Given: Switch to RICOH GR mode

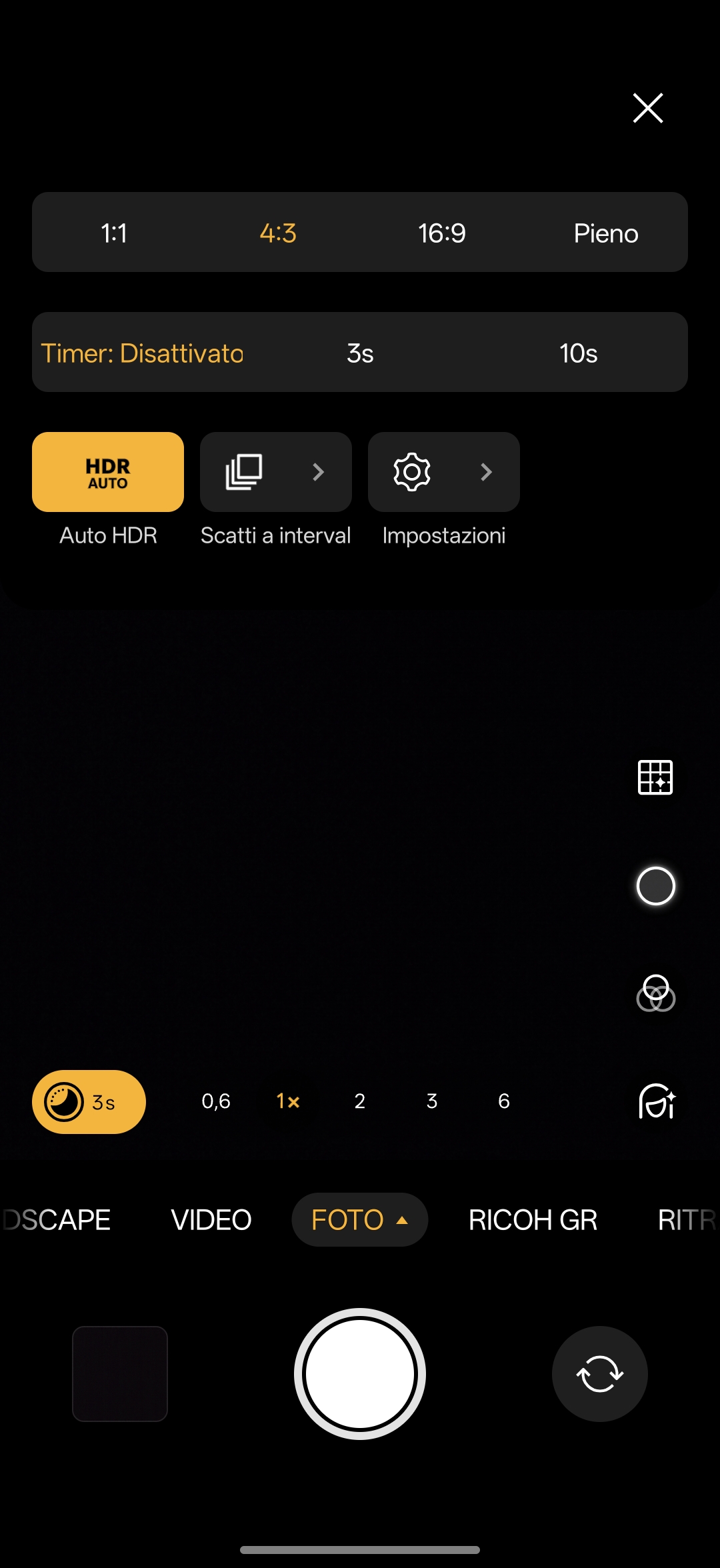Looking at the screenshot, I should coord(533,1220).
